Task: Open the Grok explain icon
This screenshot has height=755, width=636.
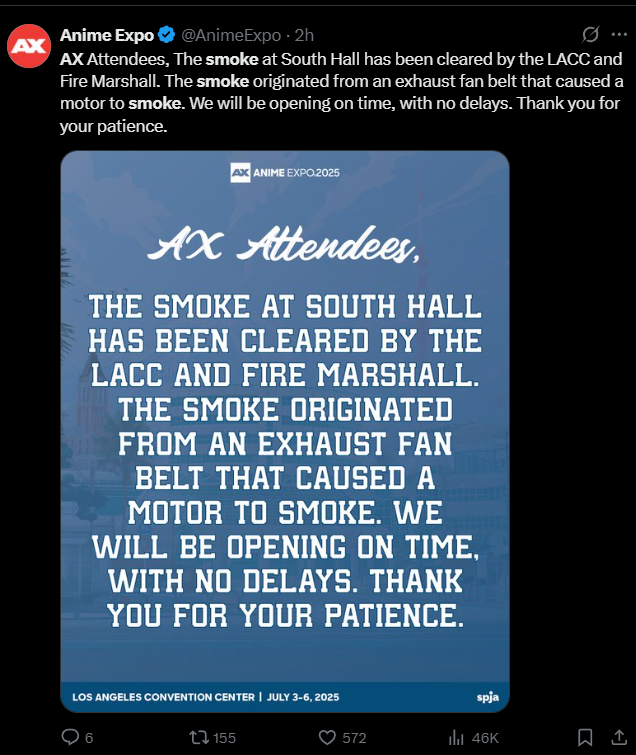Action: point(590,34)
